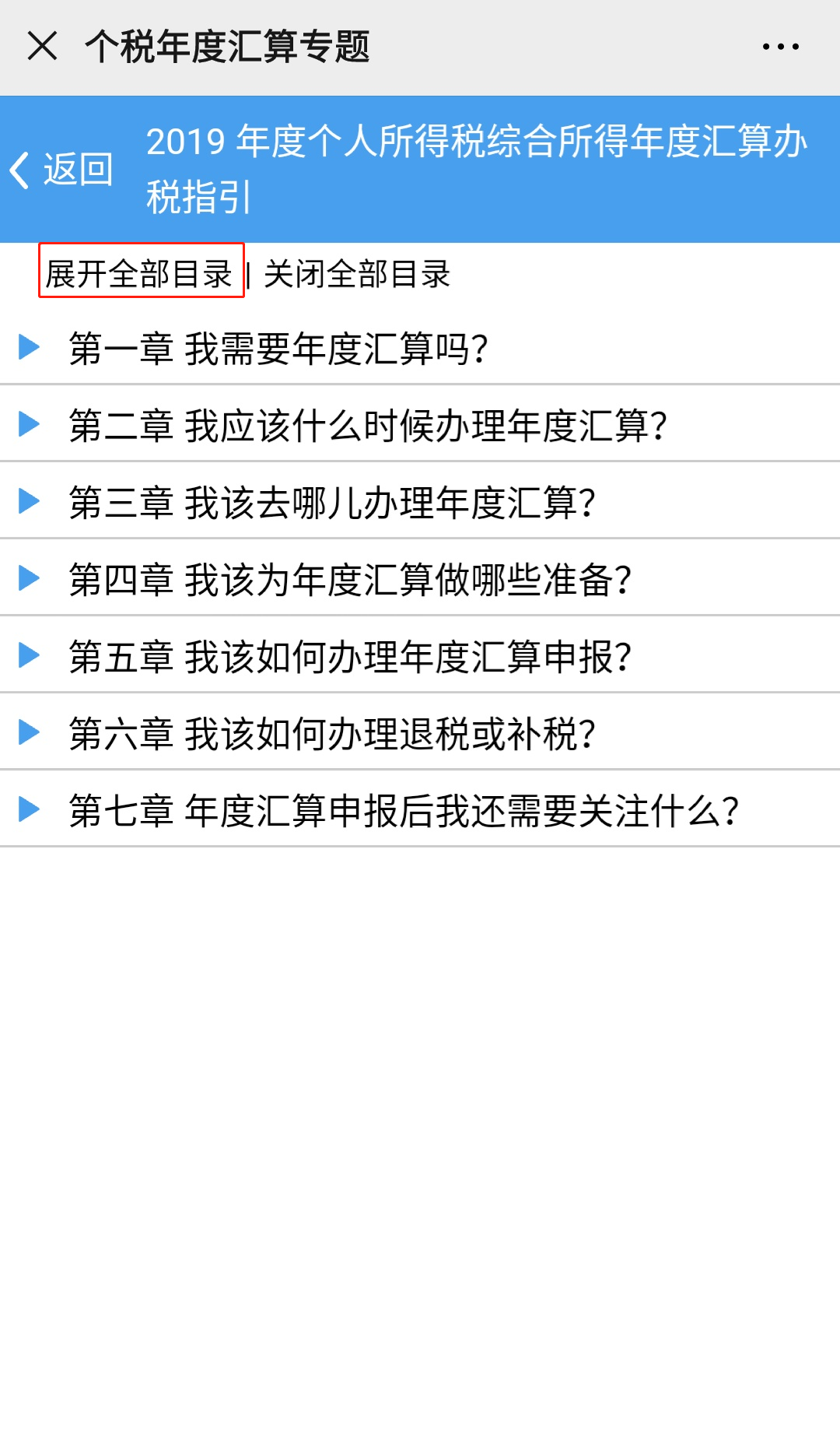
Task: Expand 第一章 我需要年度汇算吗
Action: coord(420,348)
